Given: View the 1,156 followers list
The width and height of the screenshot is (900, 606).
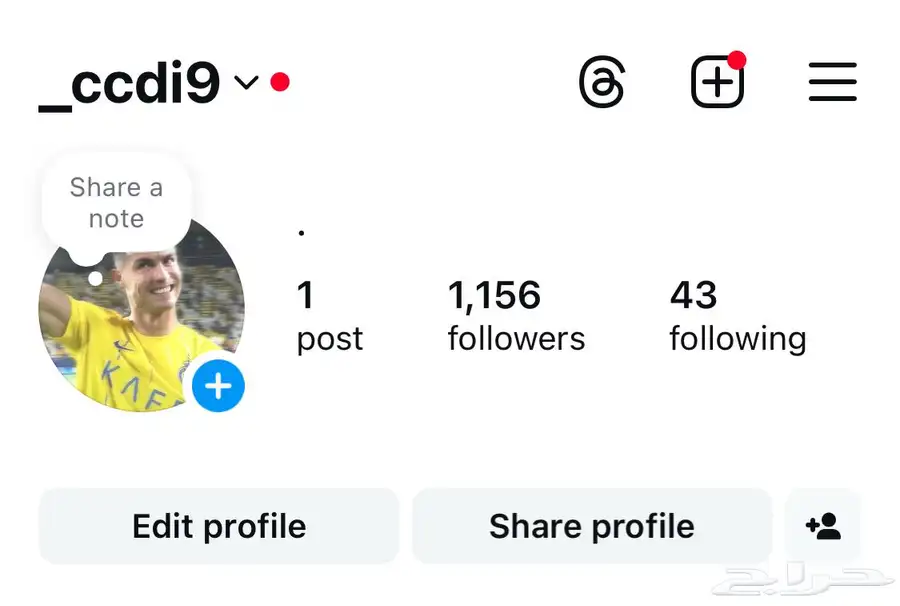Looking at the screenshot, I should (516, 316).
